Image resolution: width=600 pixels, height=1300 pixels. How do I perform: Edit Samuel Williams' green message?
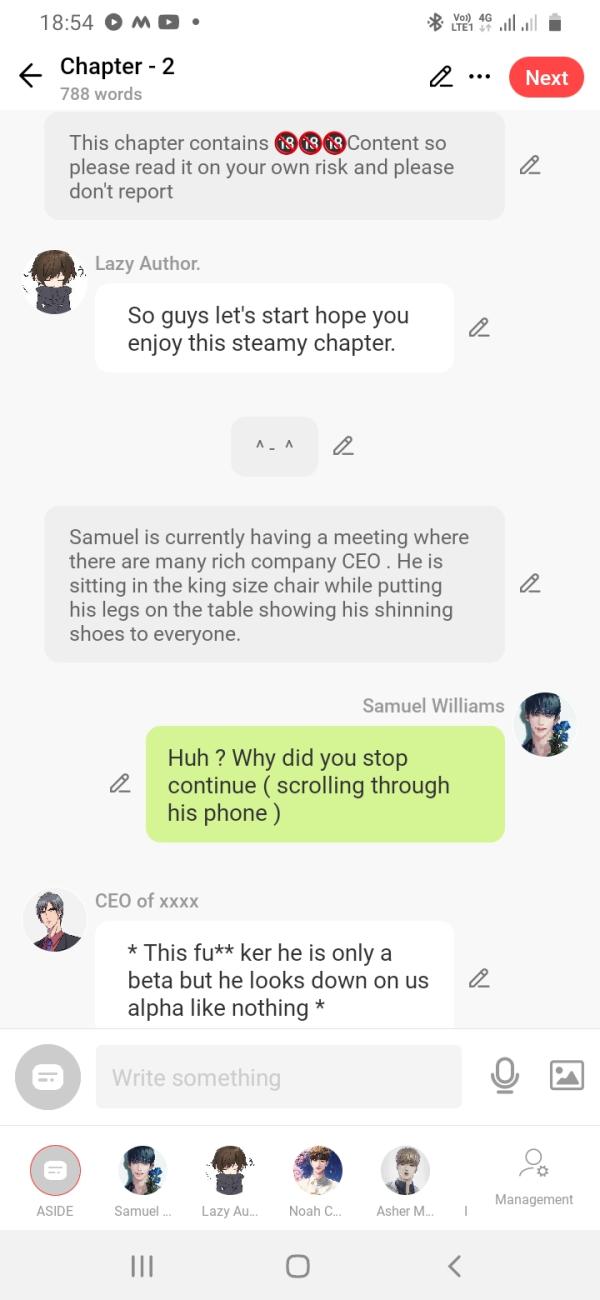120,783
